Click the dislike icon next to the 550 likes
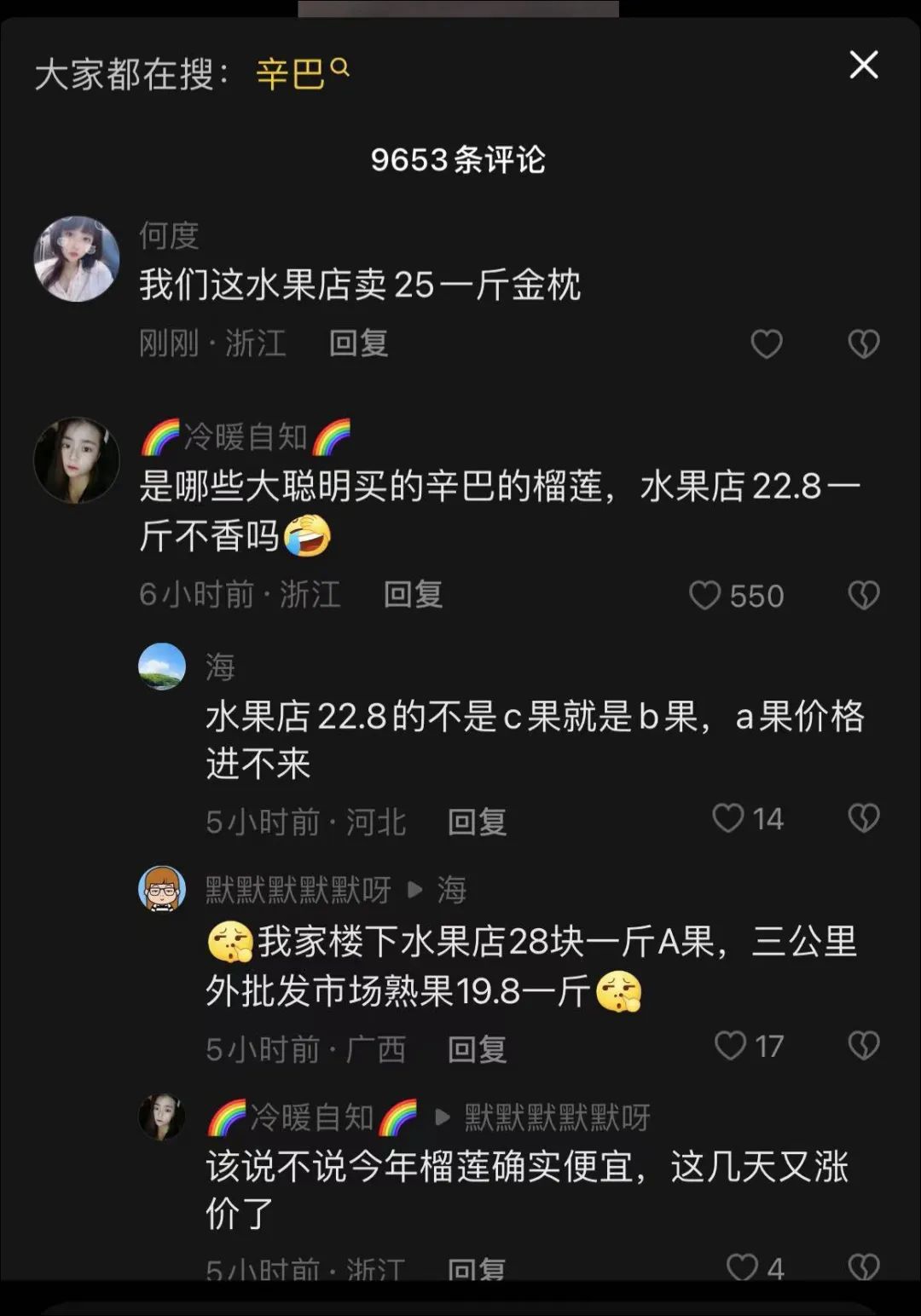921x1316 pixels. click(x=865, y=596)
